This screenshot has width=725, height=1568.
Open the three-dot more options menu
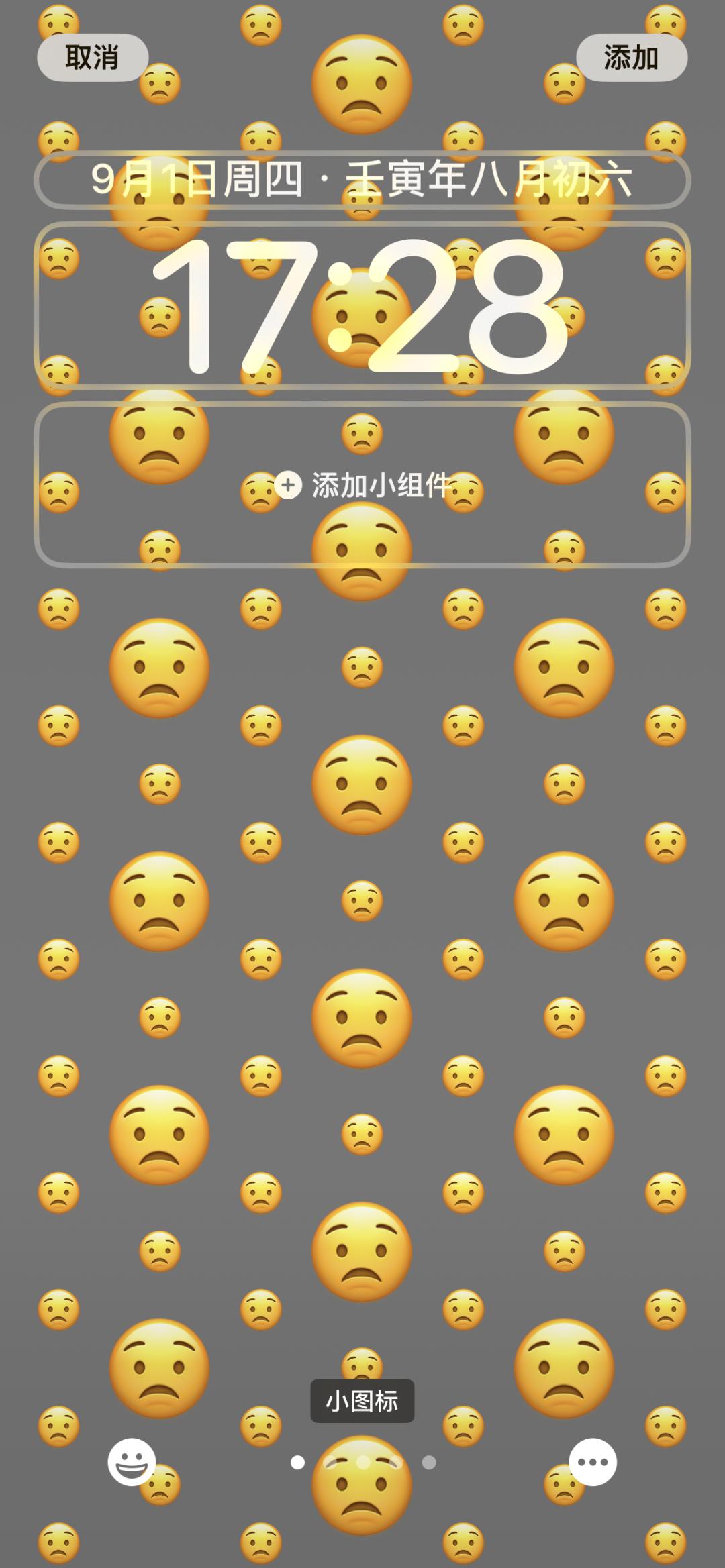click(x=593, y=1462)
